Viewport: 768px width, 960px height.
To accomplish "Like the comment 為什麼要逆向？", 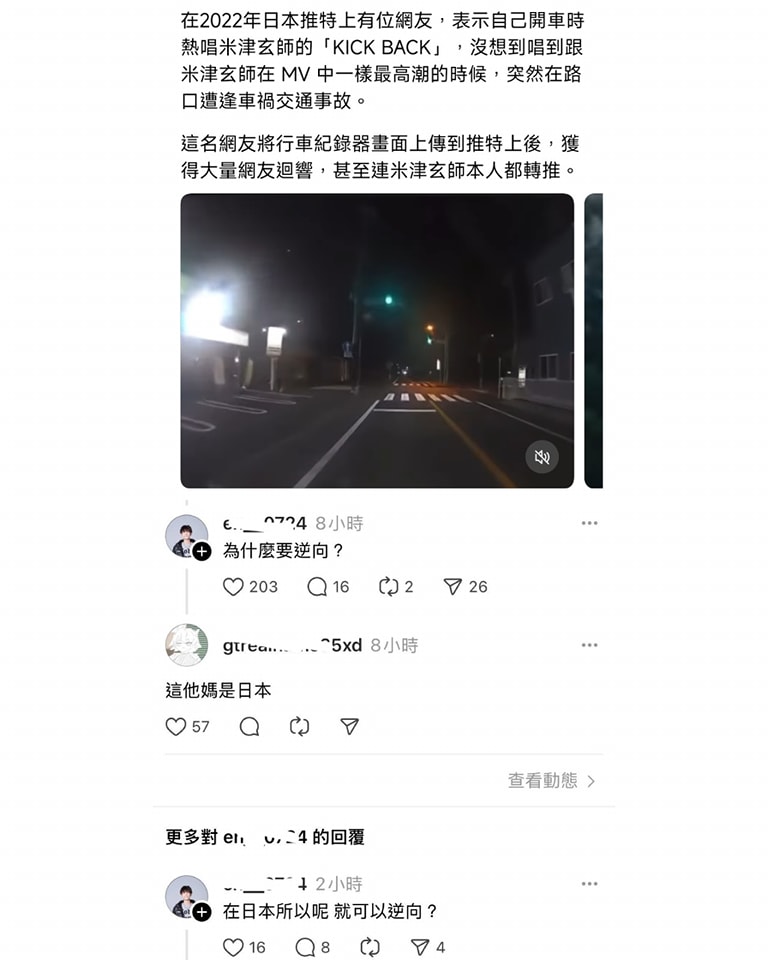I will coord(234,587).
